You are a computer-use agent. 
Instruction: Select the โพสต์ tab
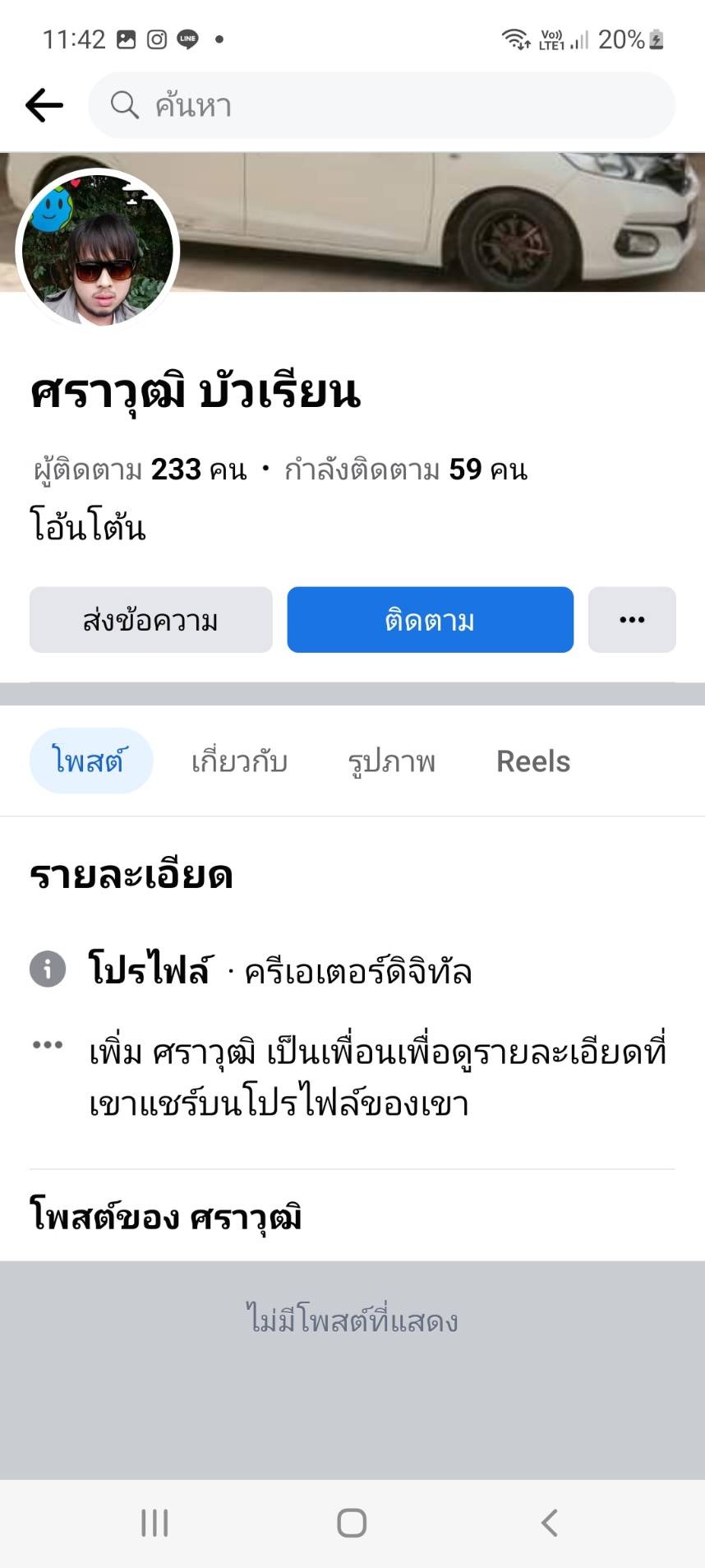(x=90, y=761)
